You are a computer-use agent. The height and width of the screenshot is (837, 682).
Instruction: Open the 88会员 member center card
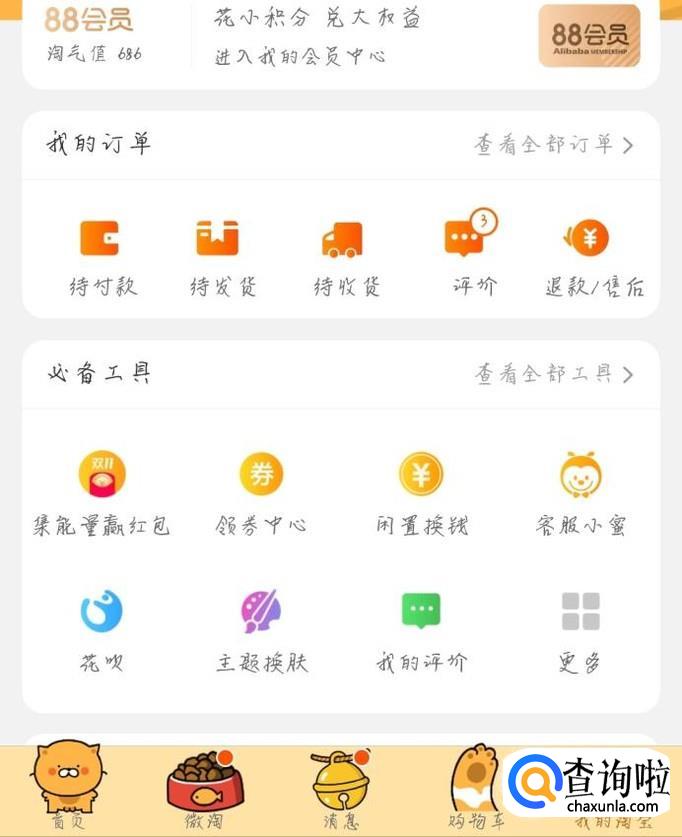340,38
